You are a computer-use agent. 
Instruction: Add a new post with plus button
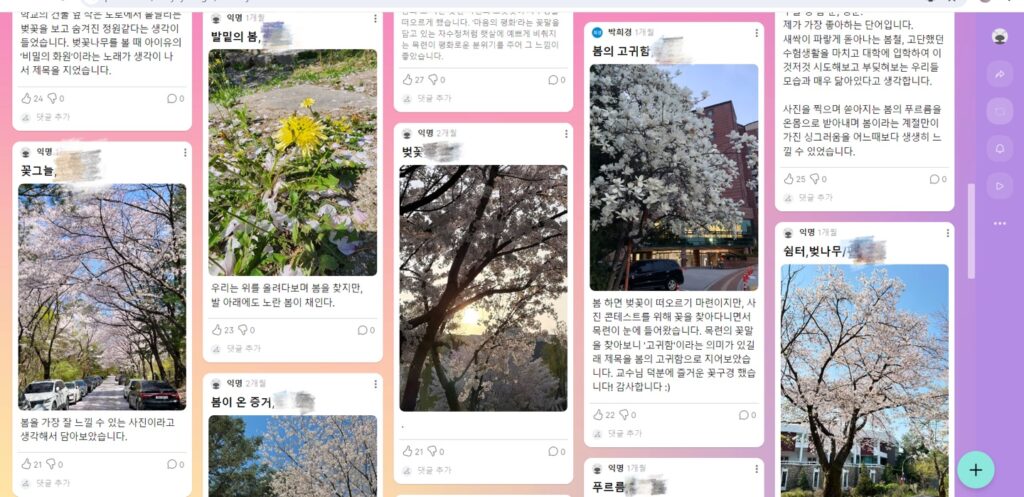976,469
